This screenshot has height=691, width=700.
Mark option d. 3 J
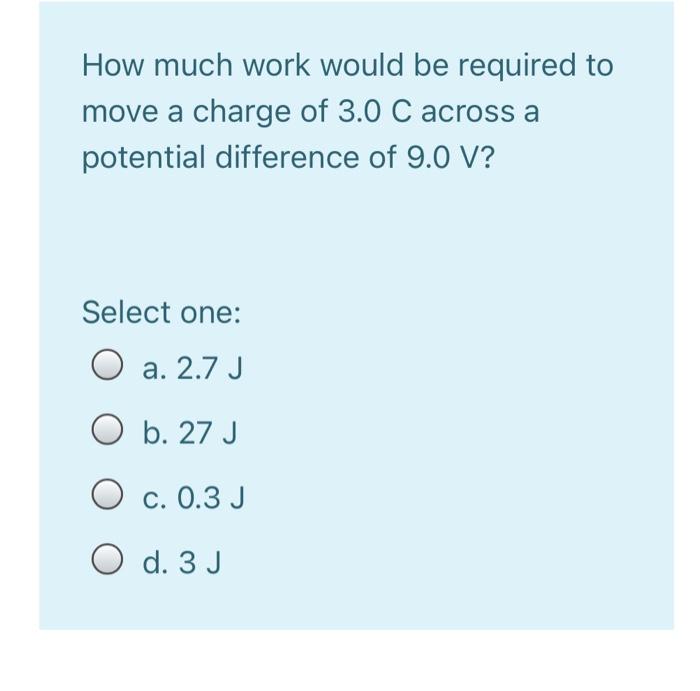(109, 561)
